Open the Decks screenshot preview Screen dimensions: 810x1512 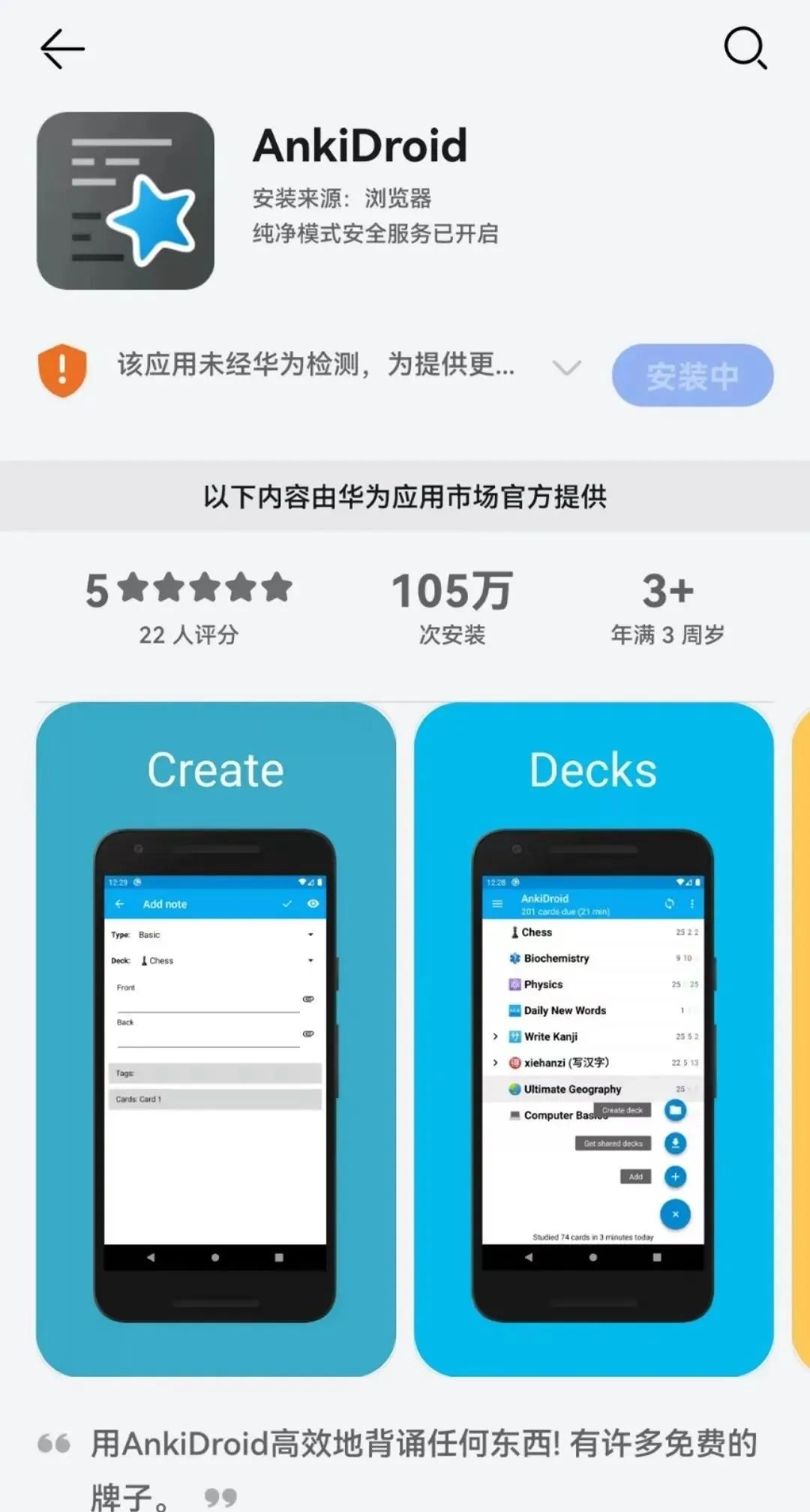pos(593,1039)
